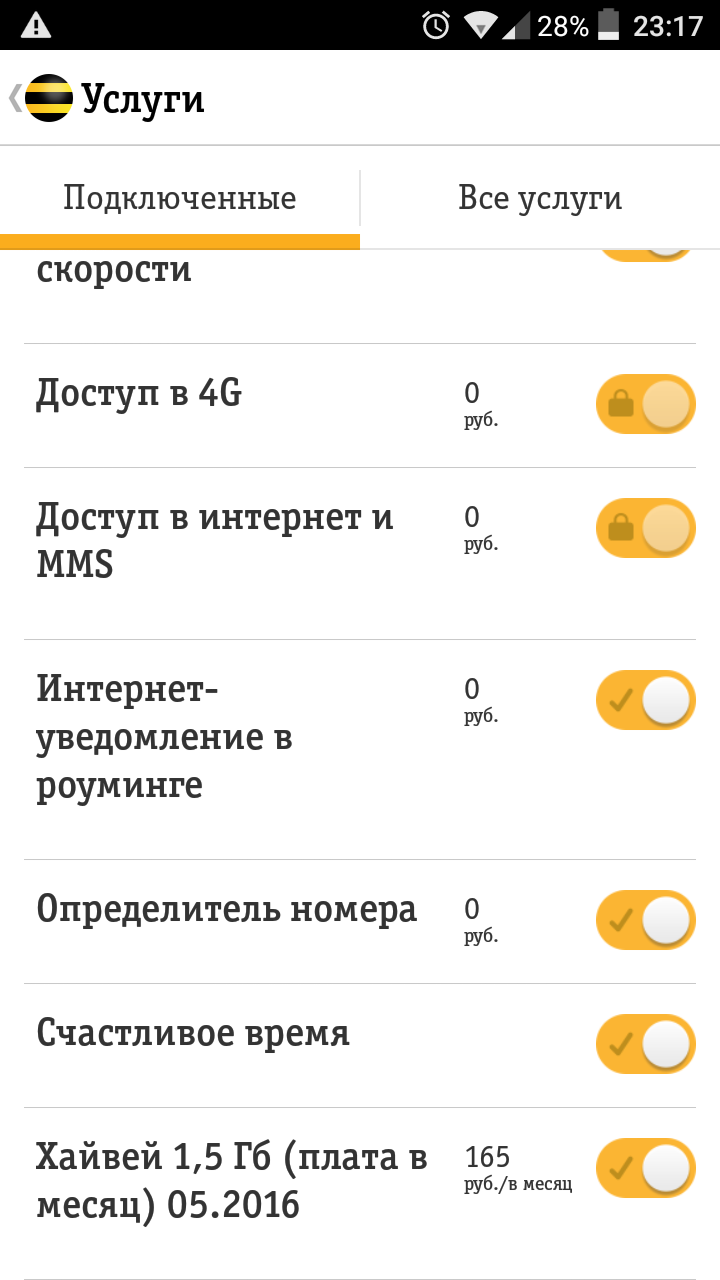Toggle the Доступ в 4G switch
The height and width of the screenshot is (1280, 720).
tap(645, 404)
